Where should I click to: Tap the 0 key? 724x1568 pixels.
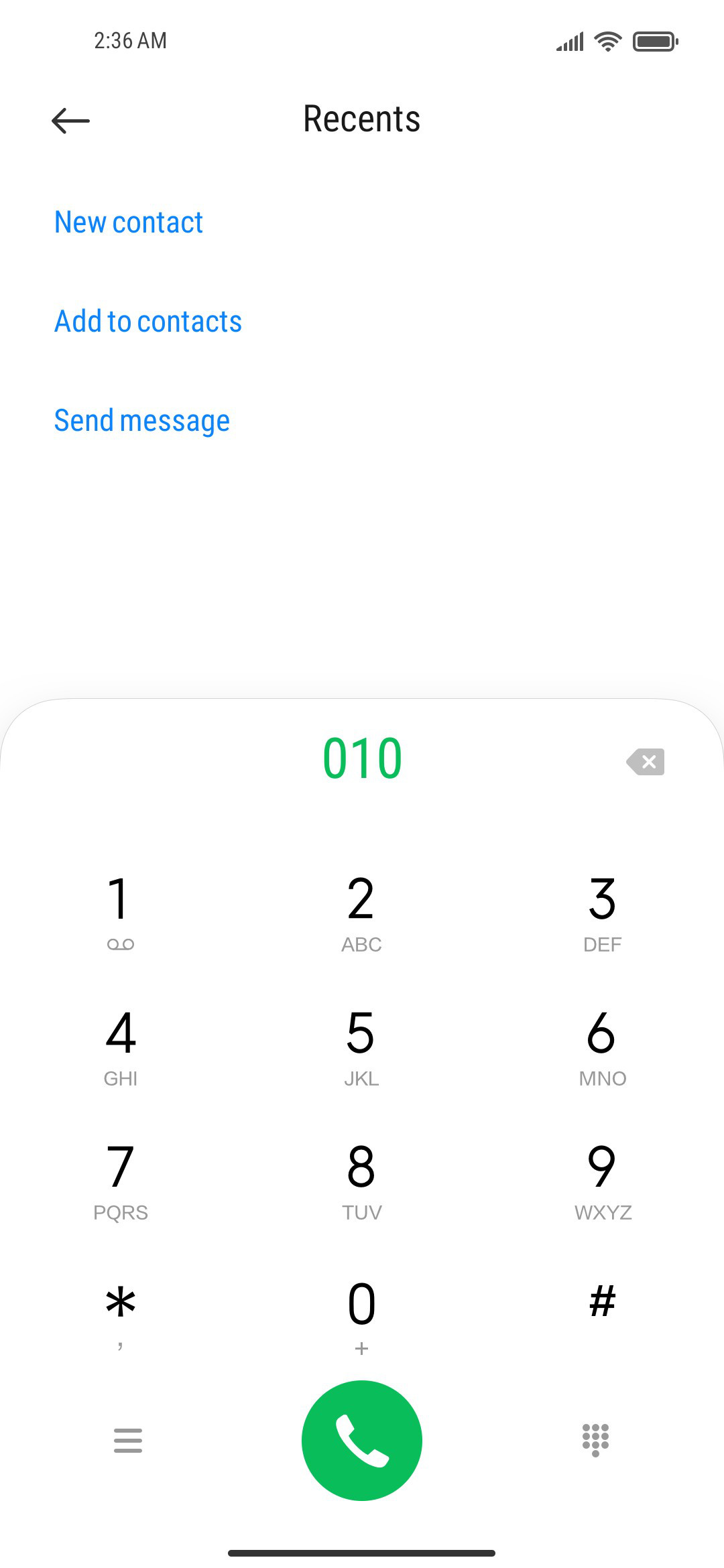361,1315
